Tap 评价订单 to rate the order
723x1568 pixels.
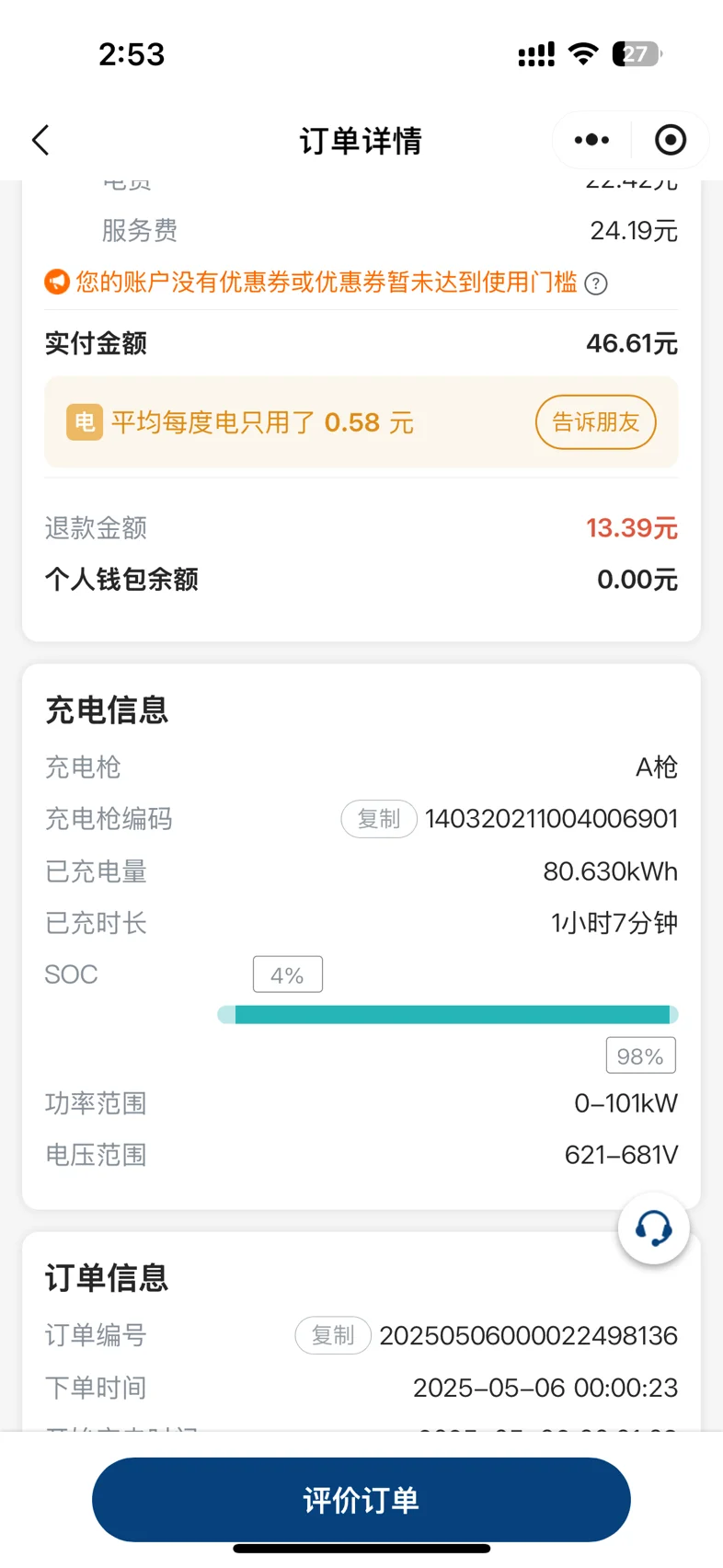point(361,1500)
